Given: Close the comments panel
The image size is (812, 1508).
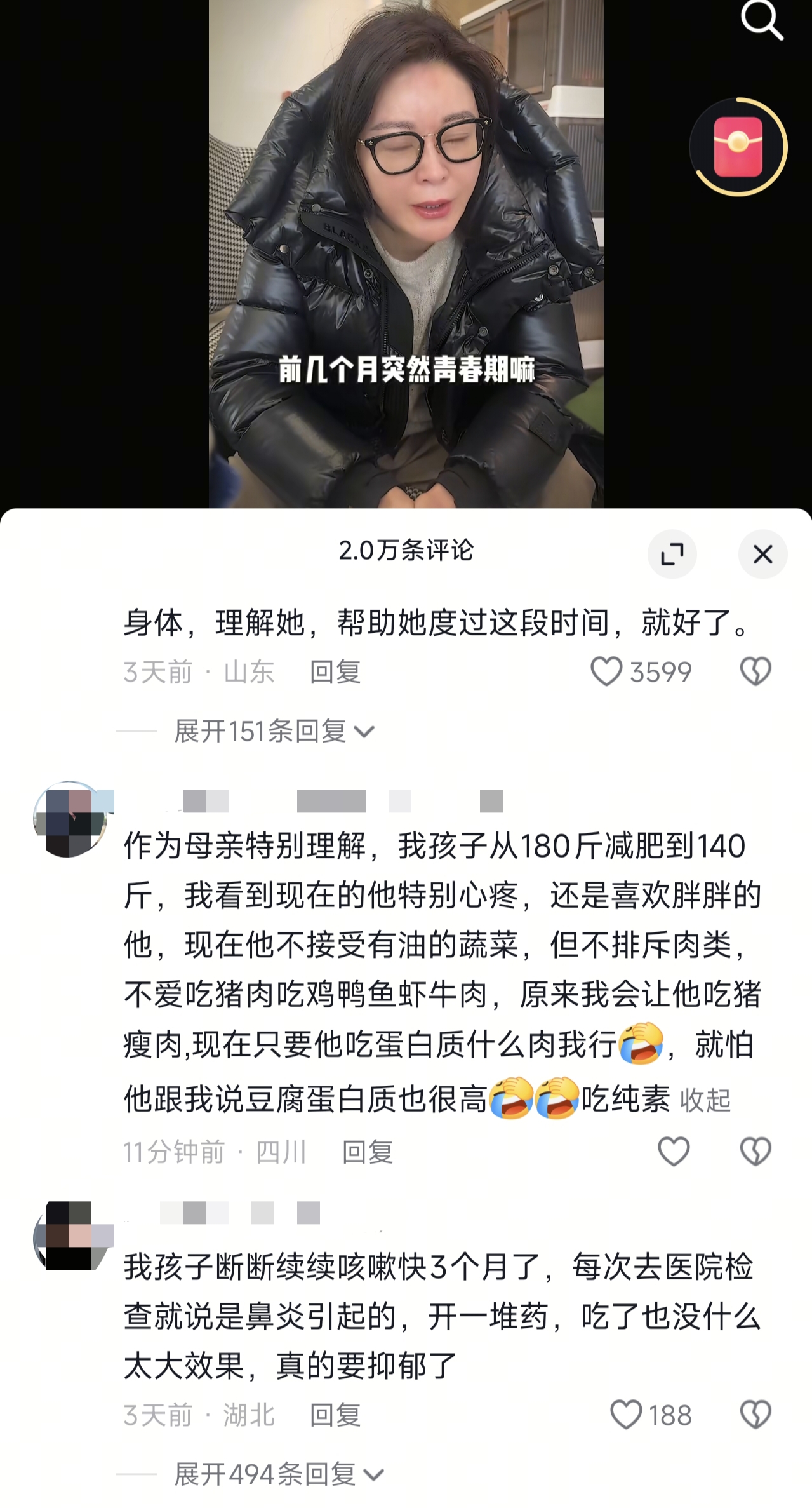Looking at the screenshot, I should (762, 555).
